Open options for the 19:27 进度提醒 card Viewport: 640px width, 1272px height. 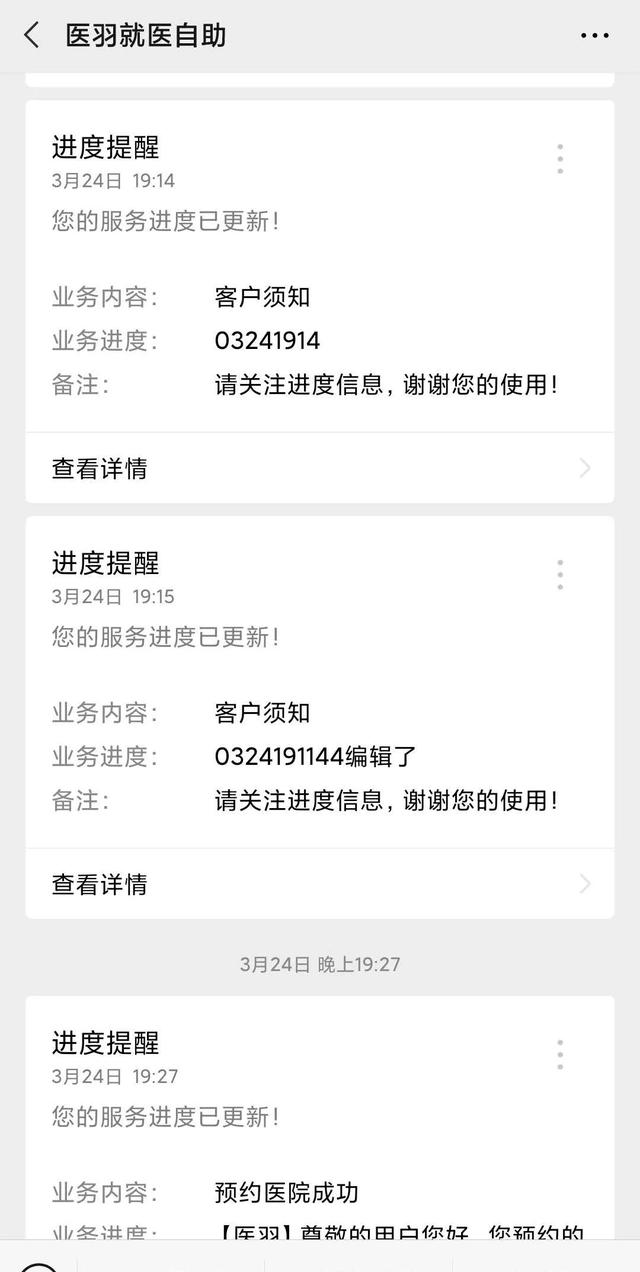560,1055
